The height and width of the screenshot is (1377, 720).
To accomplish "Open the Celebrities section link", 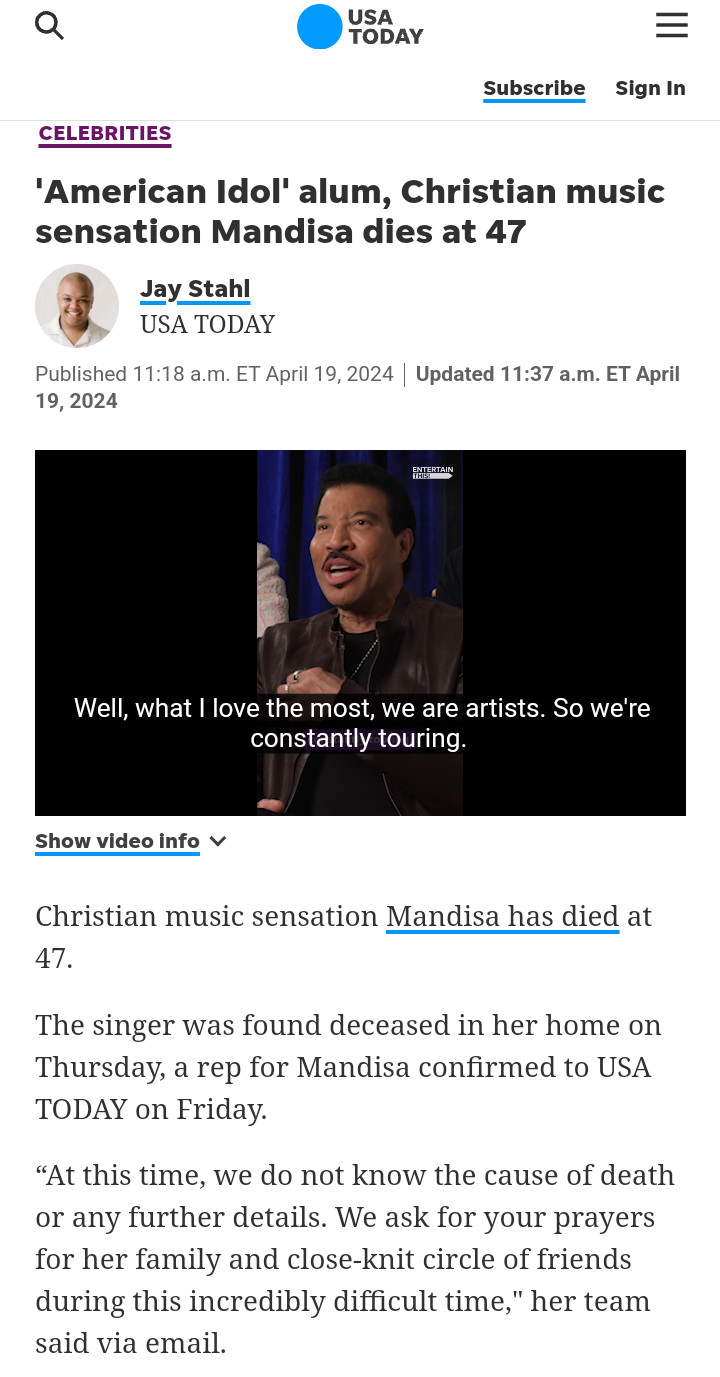I will pos(105,133).
